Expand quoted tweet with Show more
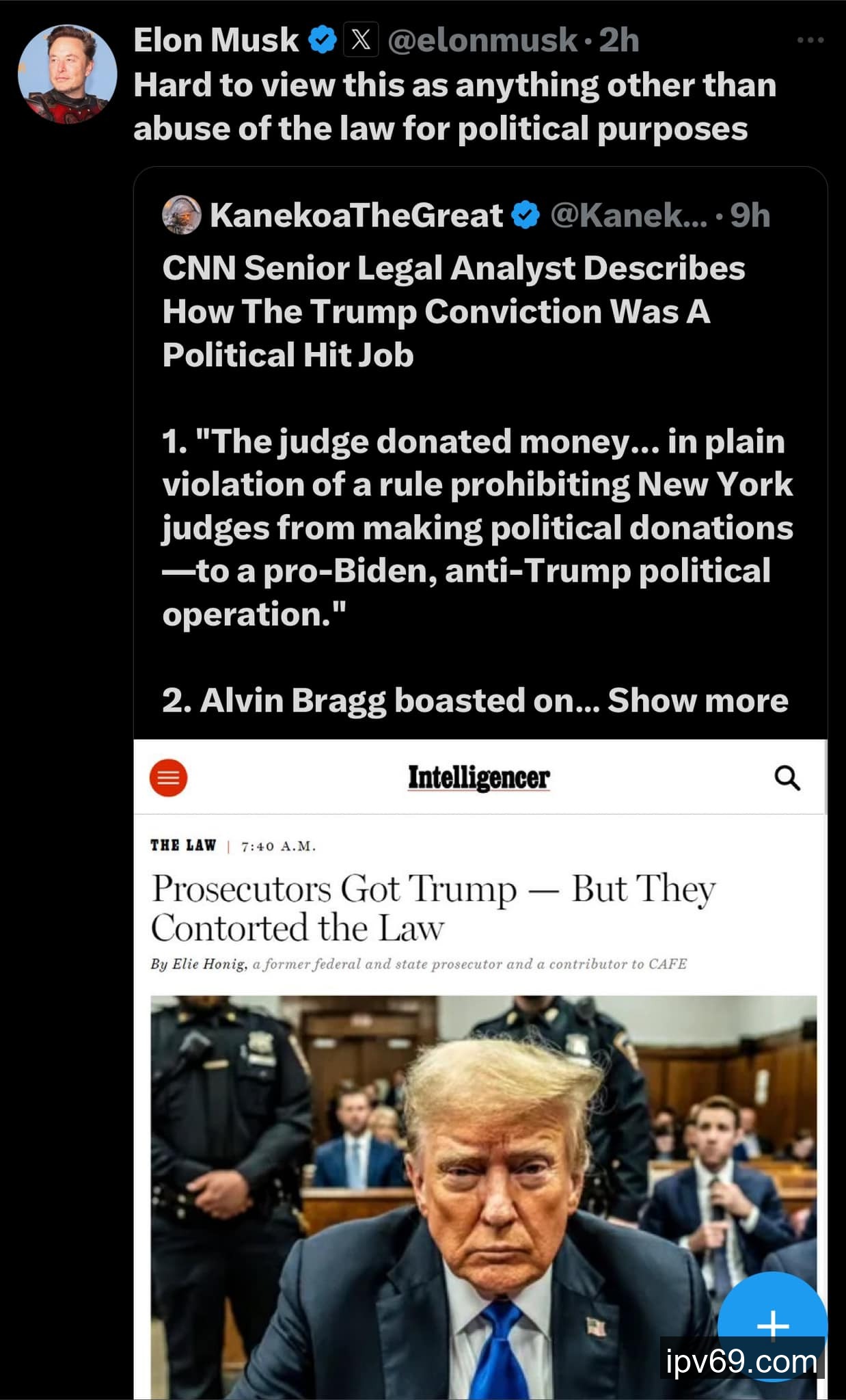This screenshot has width=846, height=1400. [698, 701]
